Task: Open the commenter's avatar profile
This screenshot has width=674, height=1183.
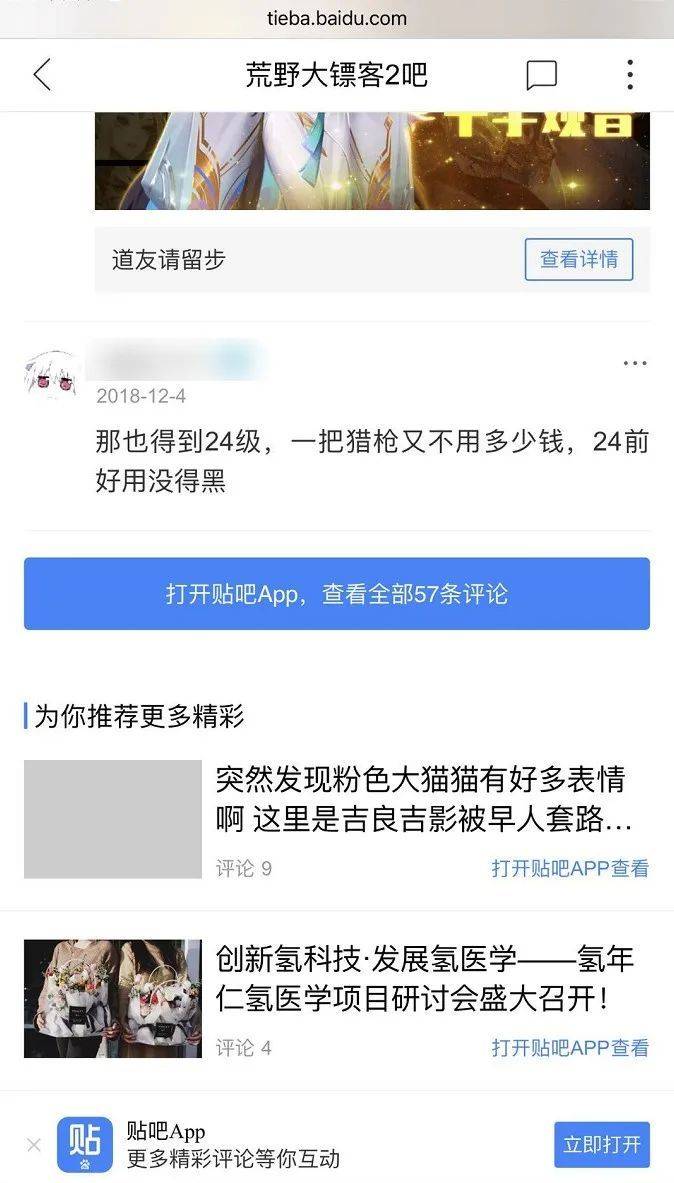Action: 51,376
